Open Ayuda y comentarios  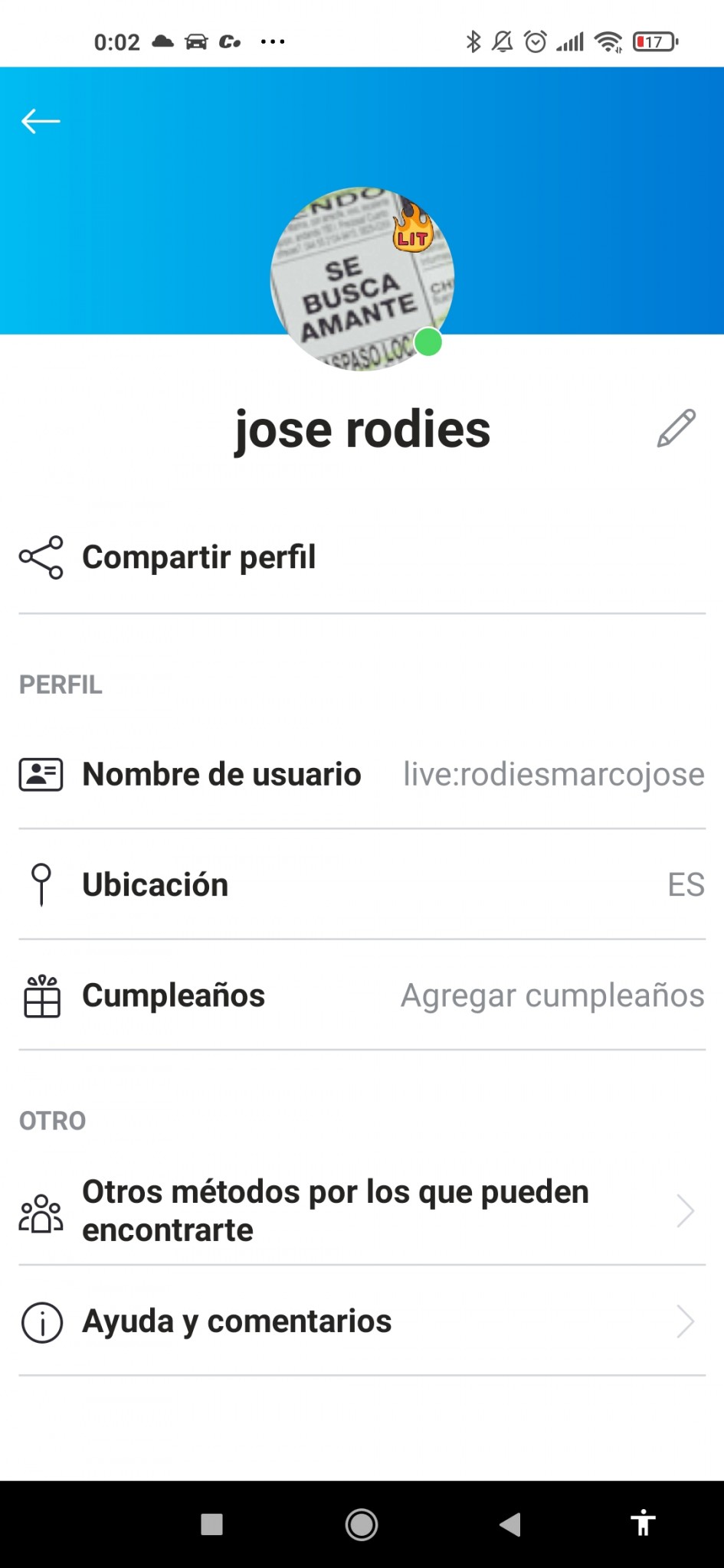362,1321
